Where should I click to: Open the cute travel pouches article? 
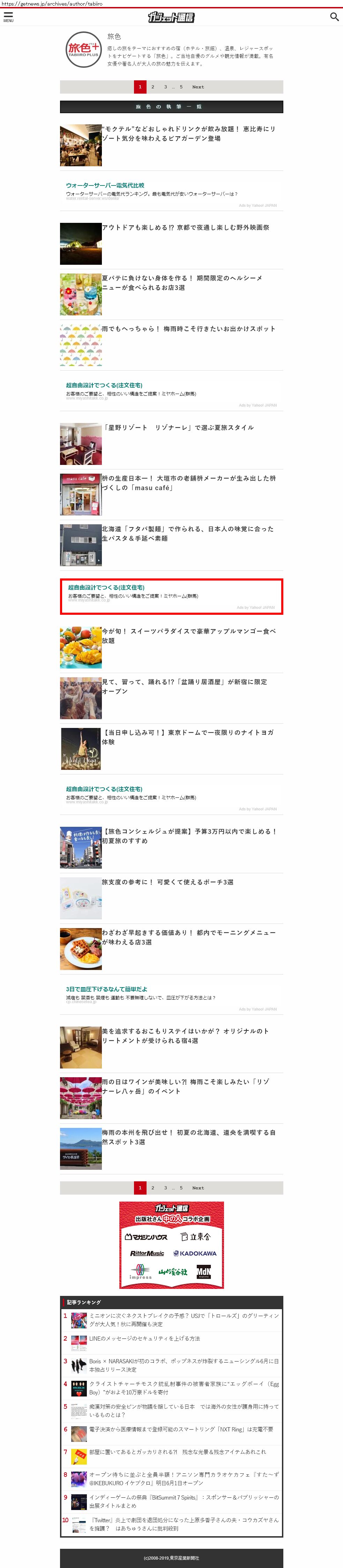pos(167,882)
